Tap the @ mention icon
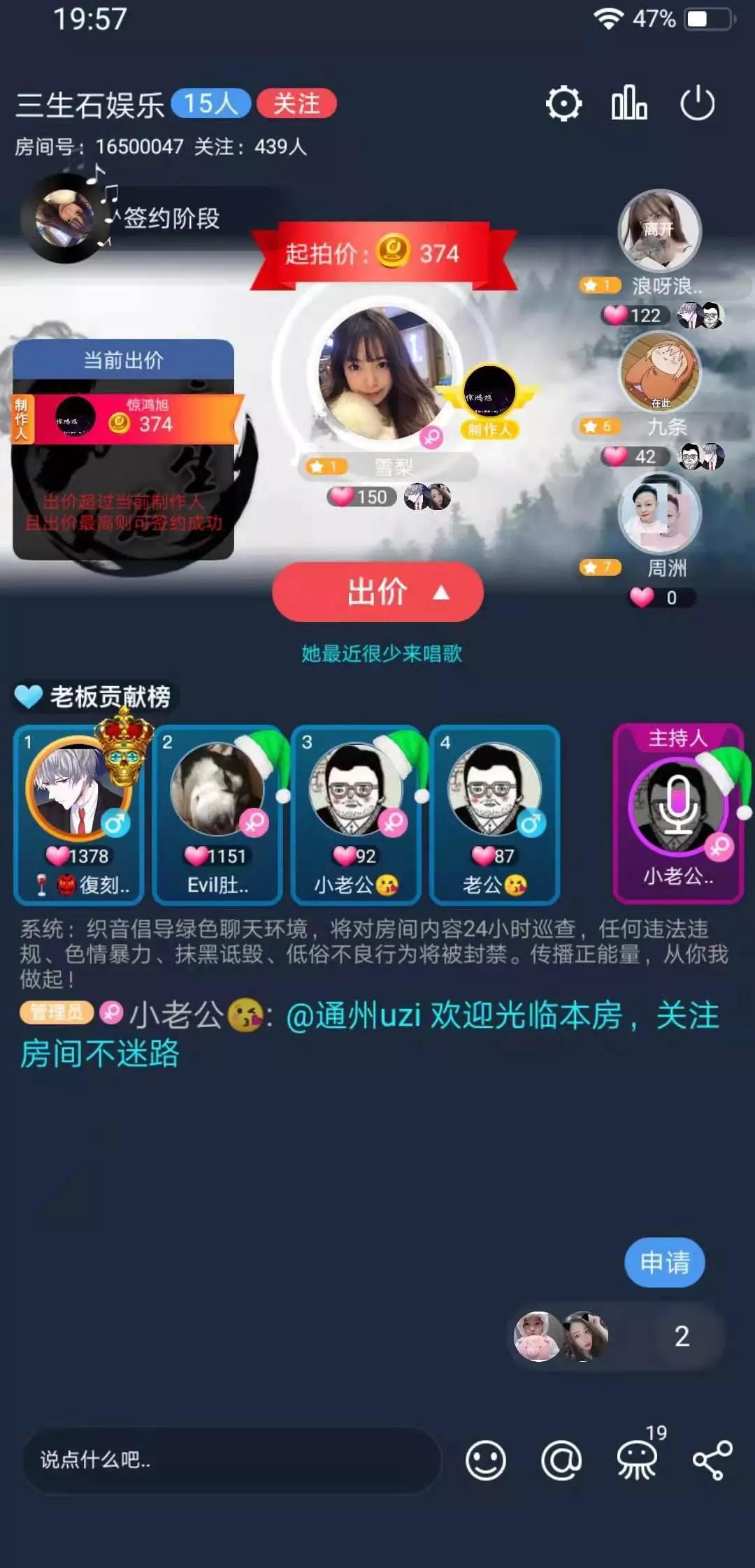Screen dimensions: 755x1568 [561, 1460]
